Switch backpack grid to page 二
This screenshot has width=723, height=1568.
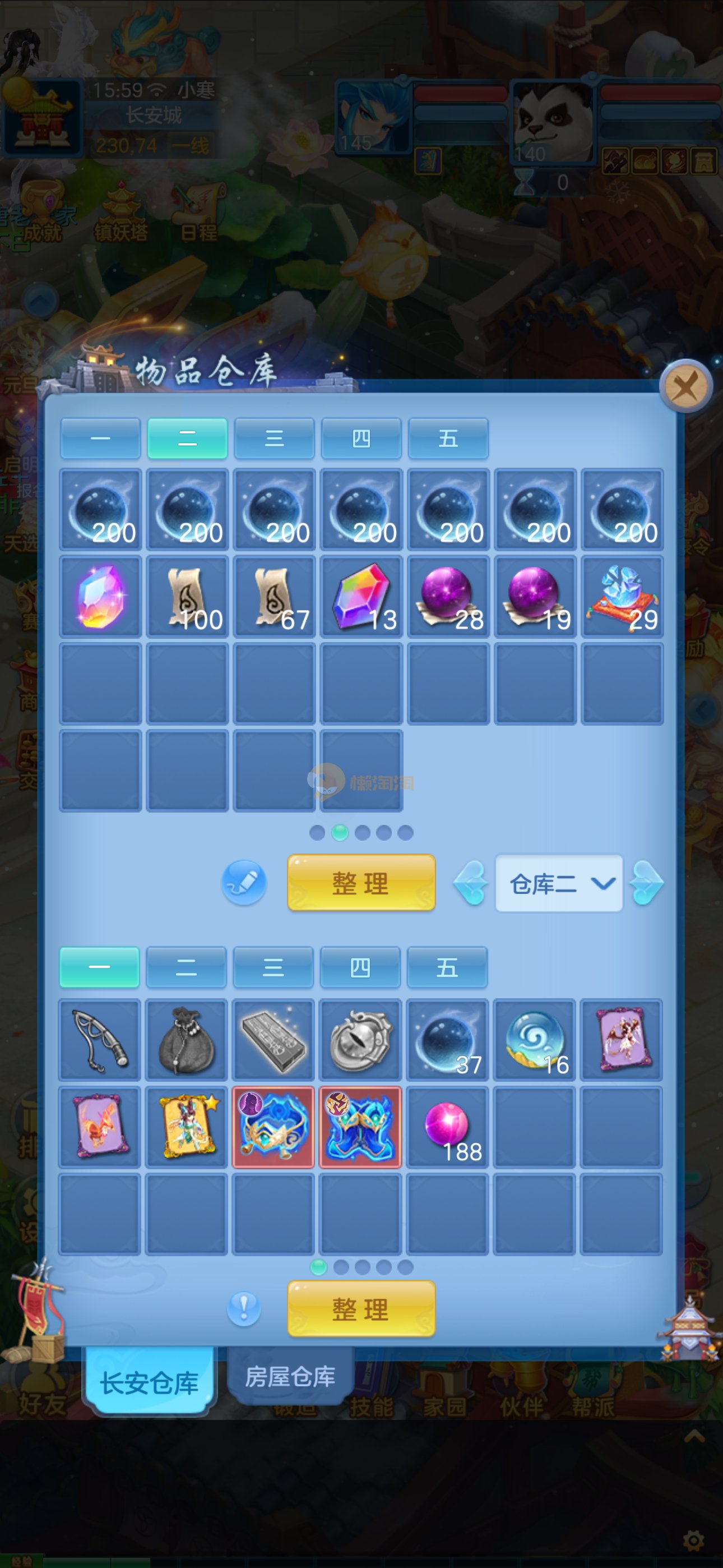[x=186, y=967]
